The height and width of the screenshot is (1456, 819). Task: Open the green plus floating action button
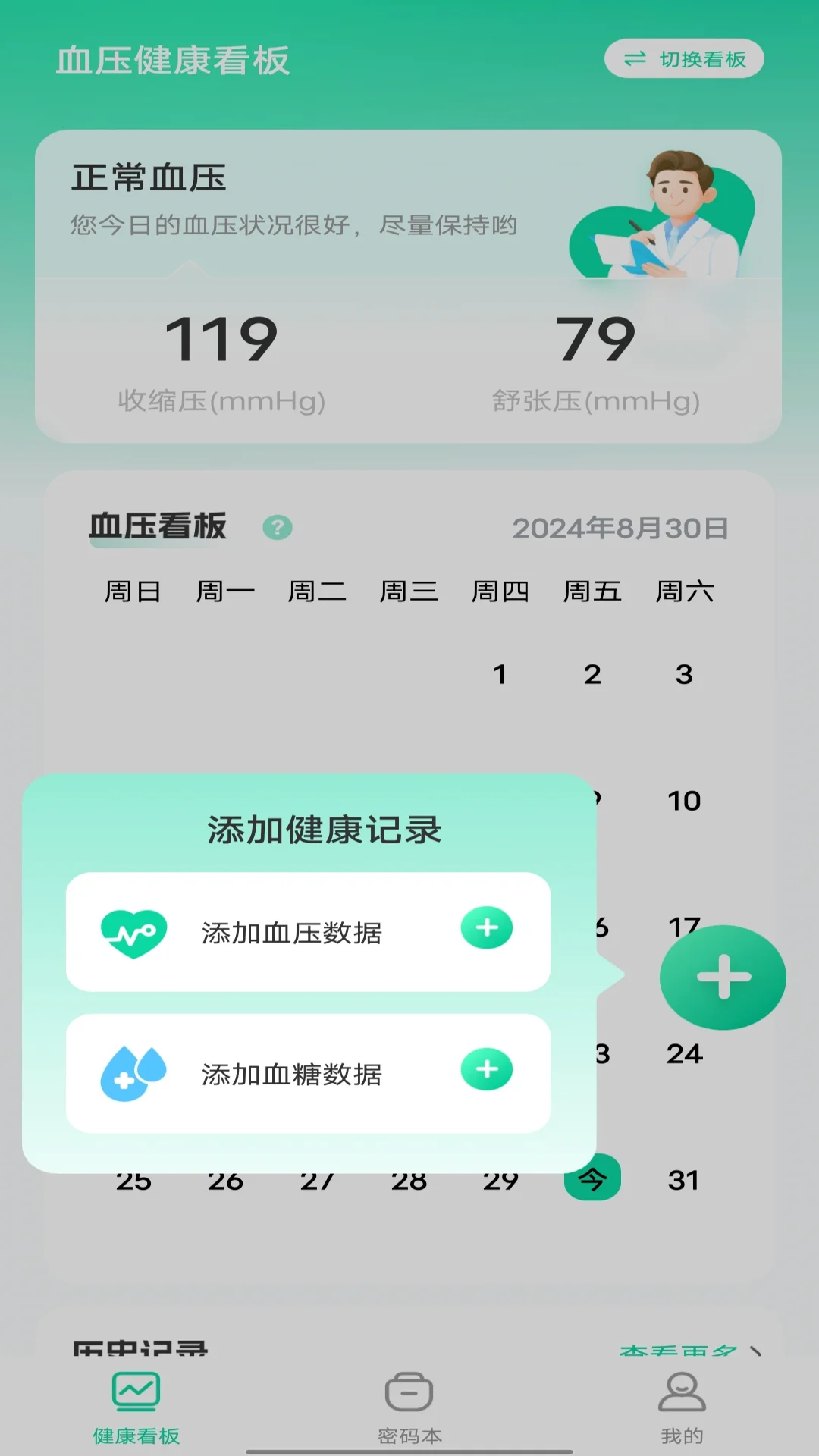[722, 977]
